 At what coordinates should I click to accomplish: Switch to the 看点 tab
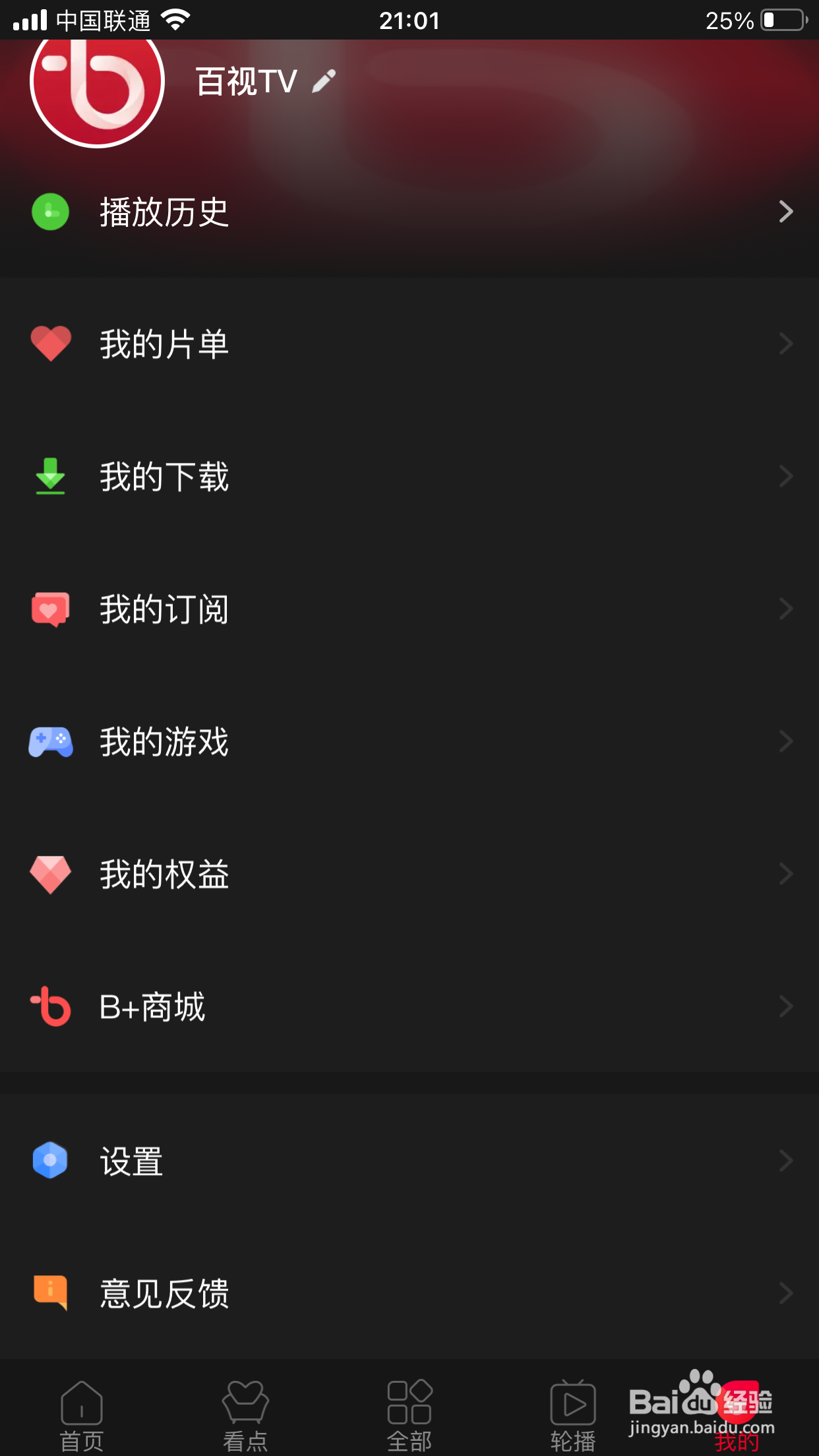[x=245, y=1415]
